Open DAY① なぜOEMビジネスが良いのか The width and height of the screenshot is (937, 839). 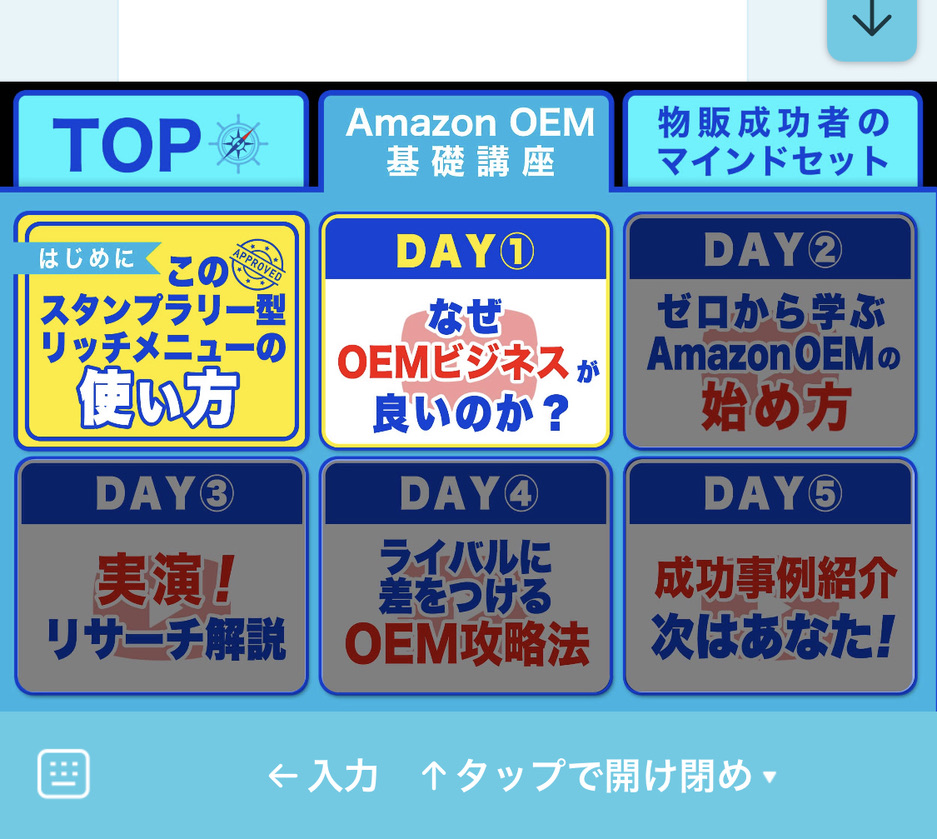[466, 330]
